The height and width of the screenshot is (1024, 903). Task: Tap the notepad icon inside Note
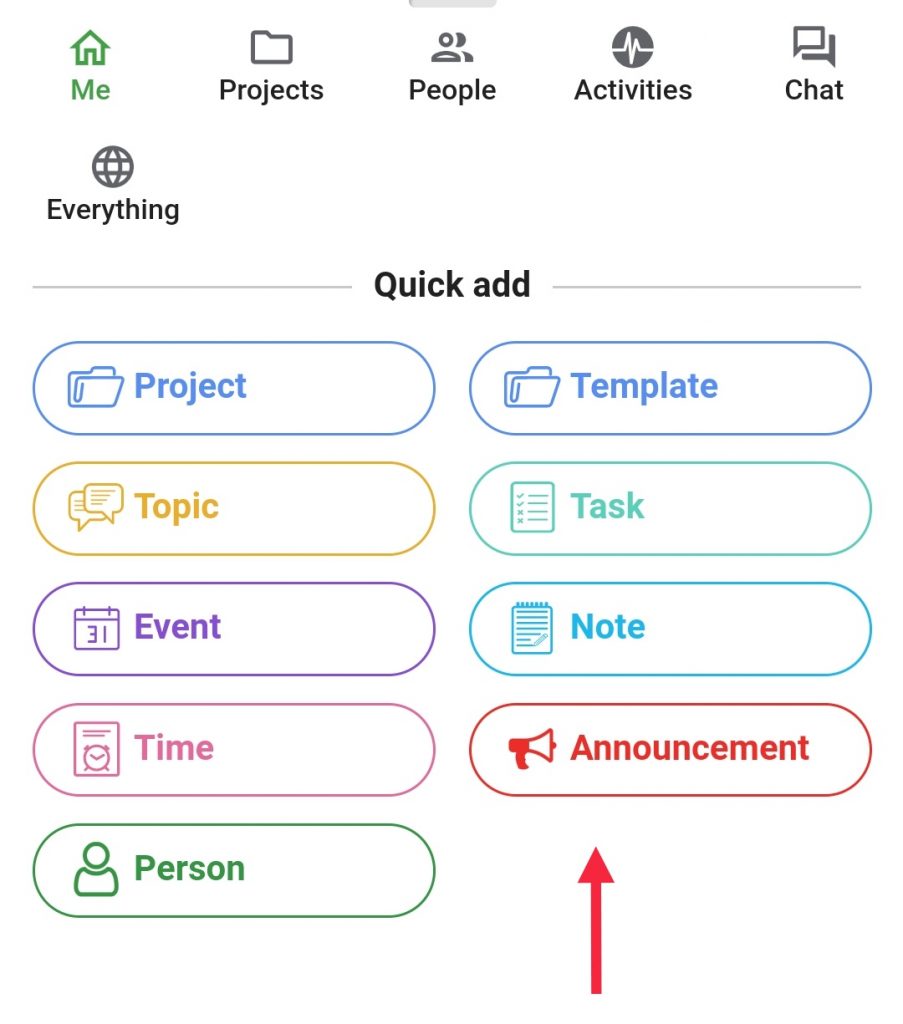pyautogui.click(x=530, y=627)
